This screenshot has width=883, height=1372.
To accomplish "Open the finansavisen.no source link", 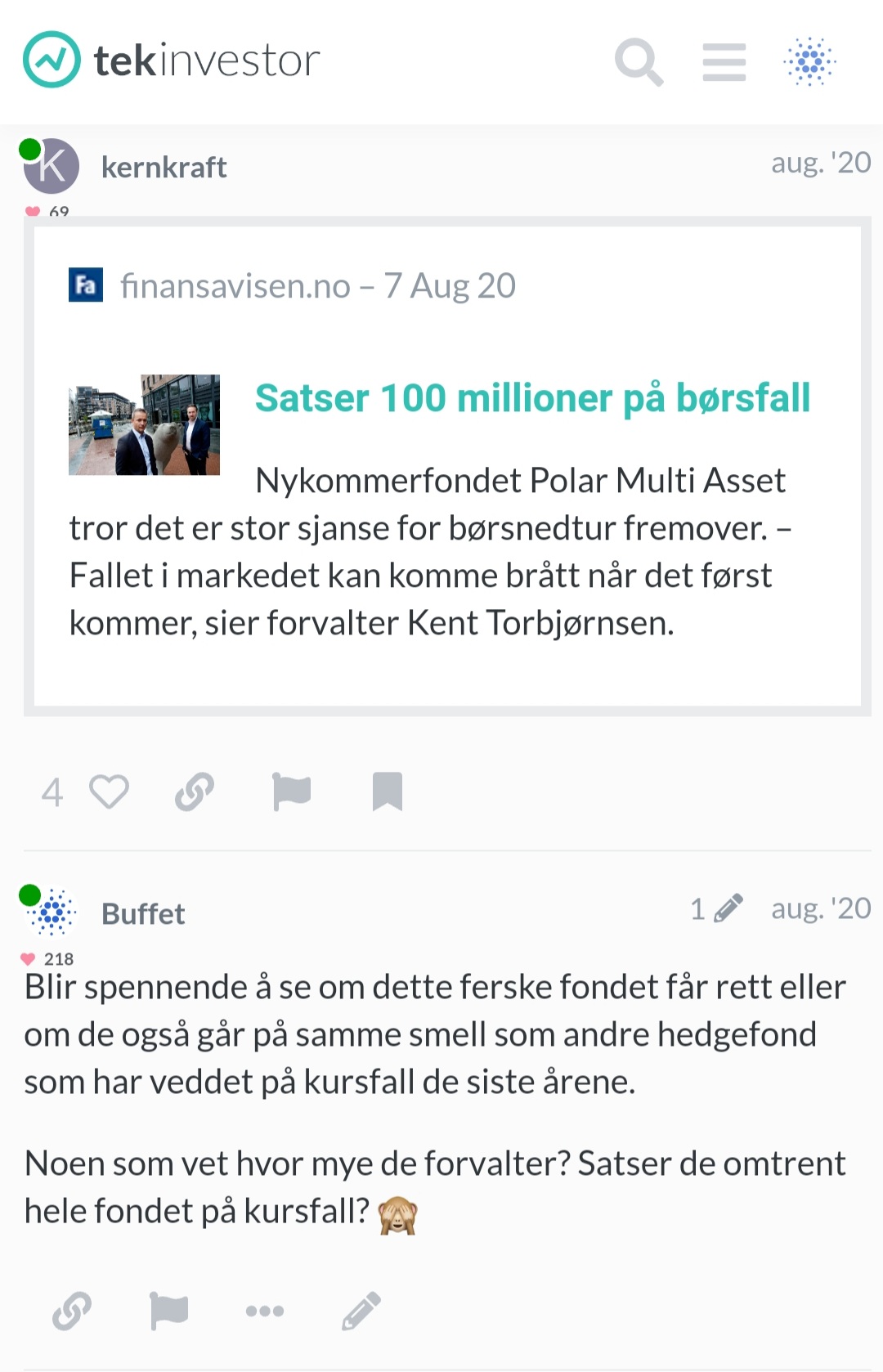I will click(235, 286).
